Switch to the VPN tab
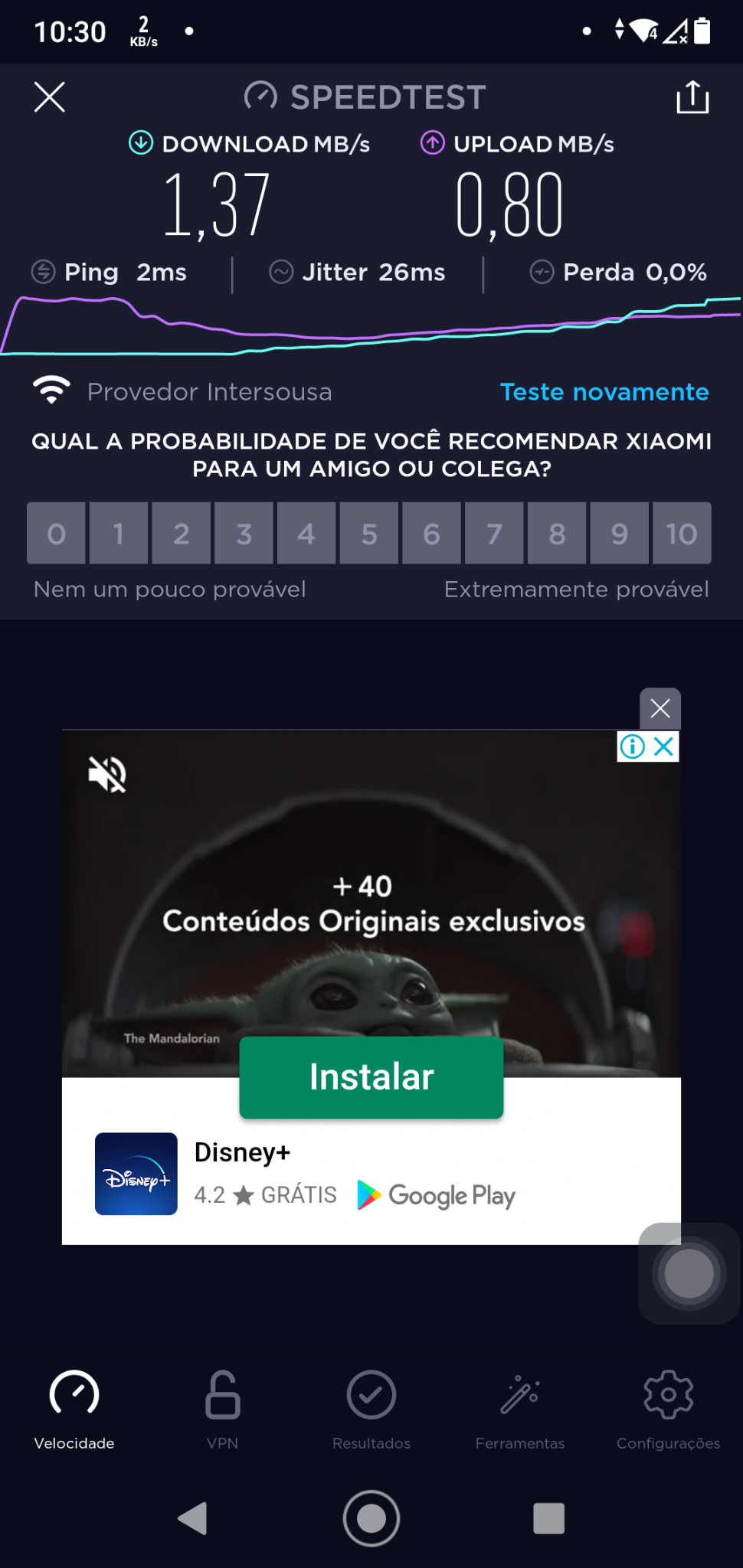Image resolution: width=743 pixels, height=1568 pixels. [222, 1410]
